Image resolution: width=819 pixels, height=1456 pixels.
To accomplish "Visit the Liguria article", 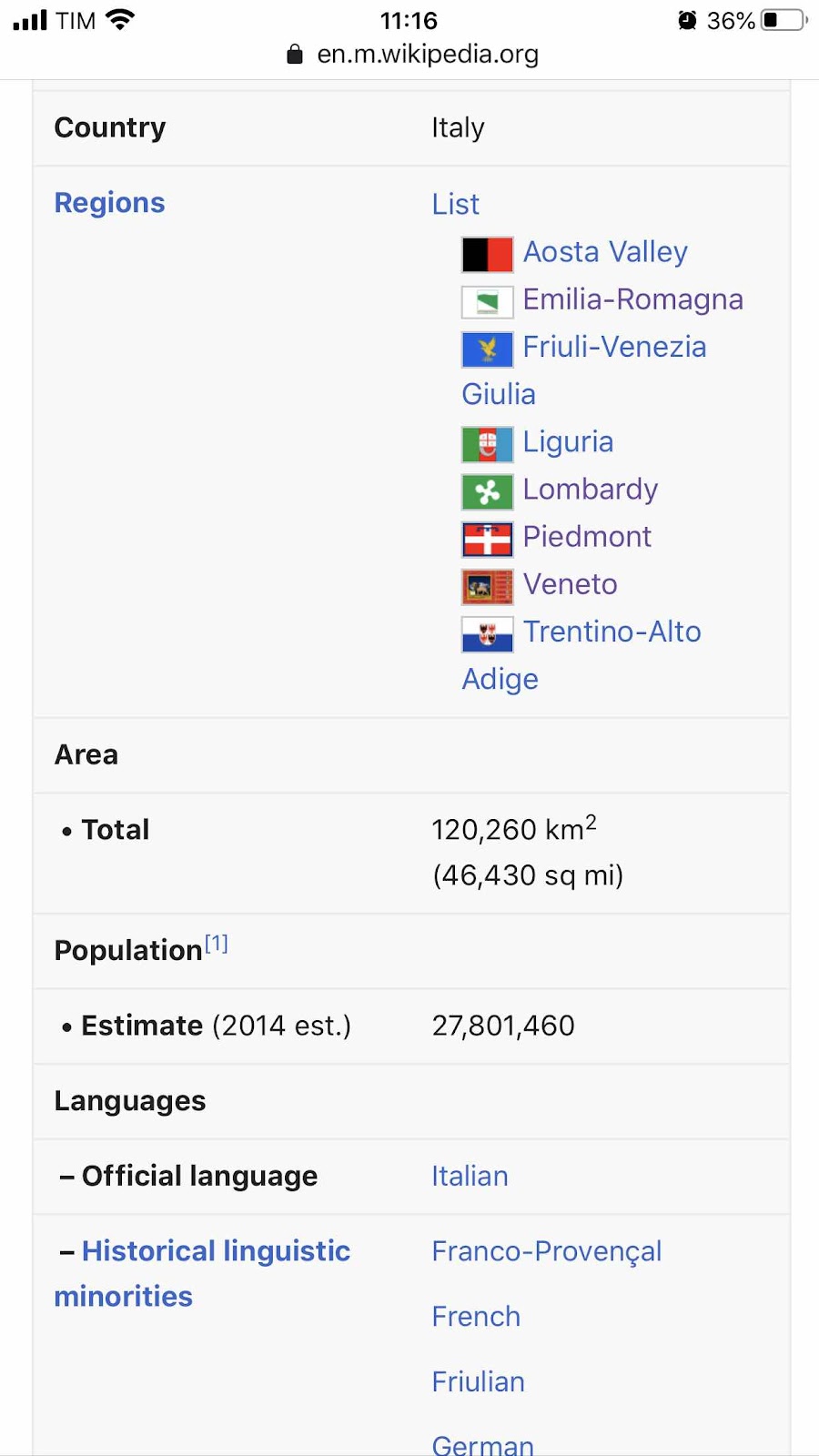I will tap(568, 442).
